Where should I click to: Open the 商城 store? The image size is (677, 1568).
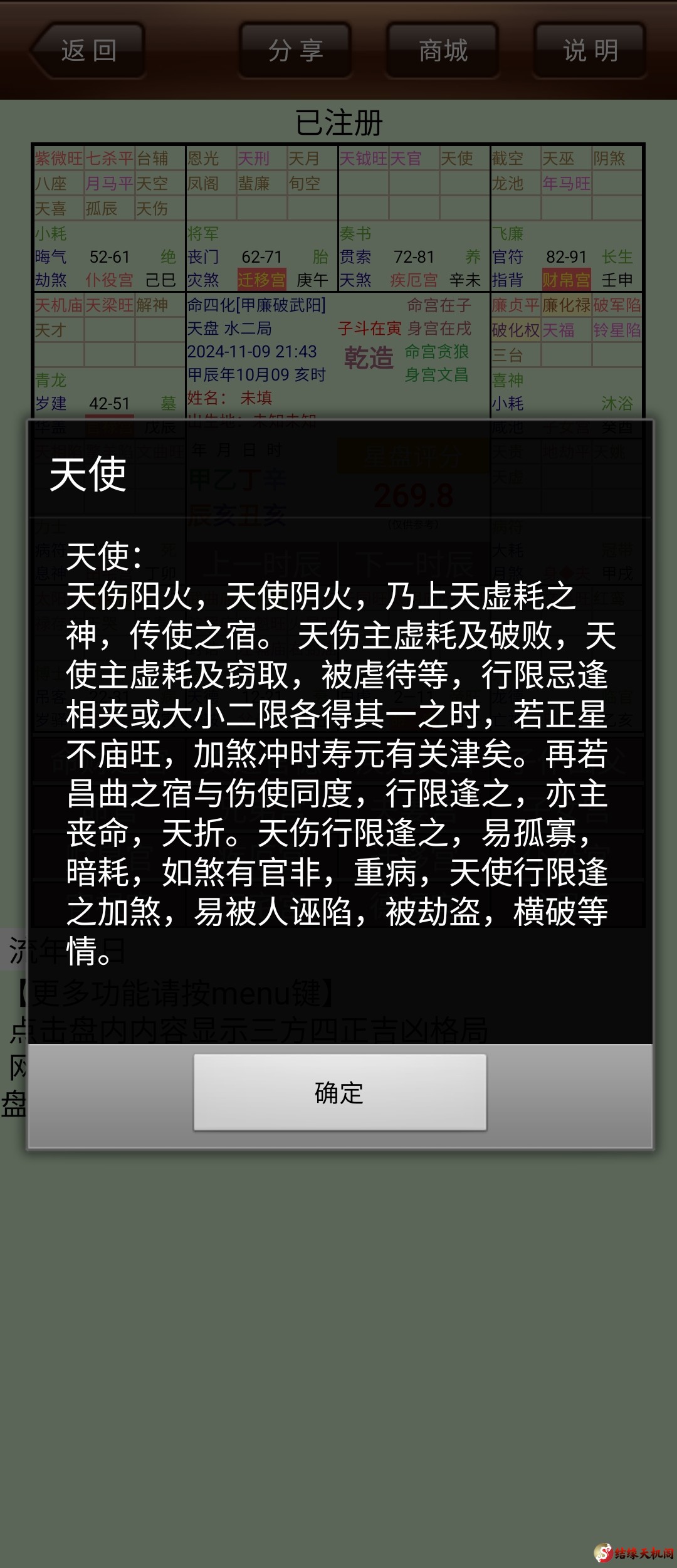[443, 51]
